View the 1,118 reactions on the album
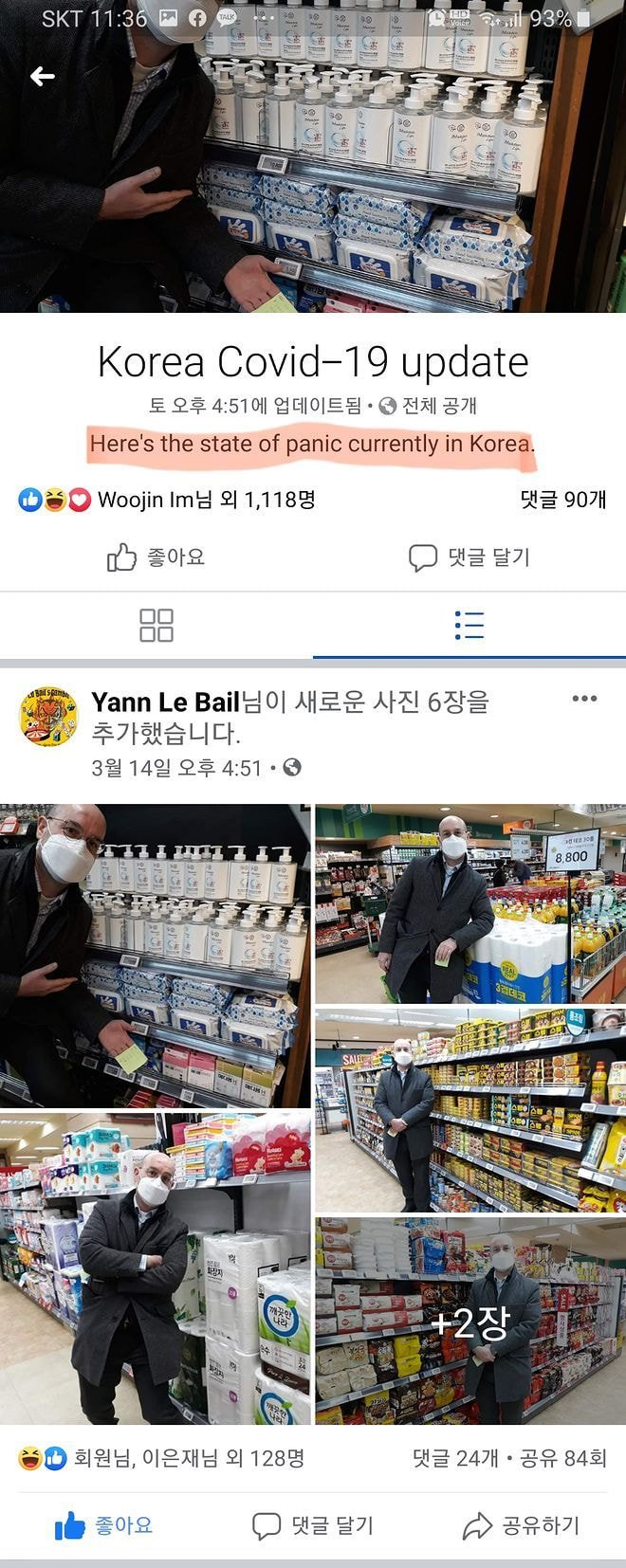This screenshot has height=1568, width=626. click(x=167, y=500)
